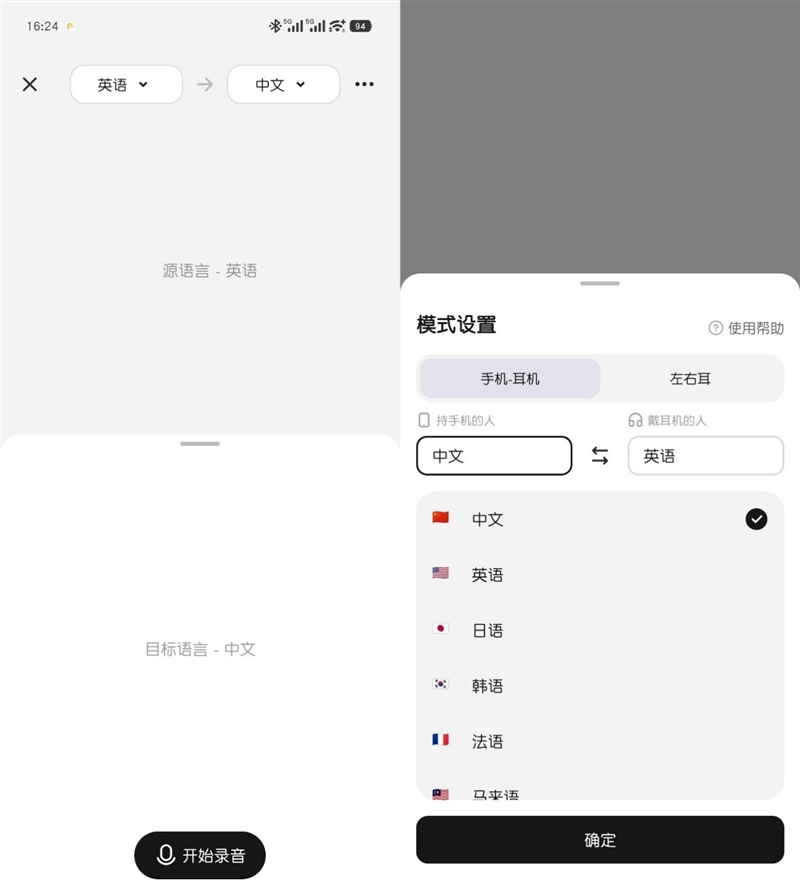Tap the phone icon beside 持手机的人
Screen dimensions: 800x889
[423, 420]
